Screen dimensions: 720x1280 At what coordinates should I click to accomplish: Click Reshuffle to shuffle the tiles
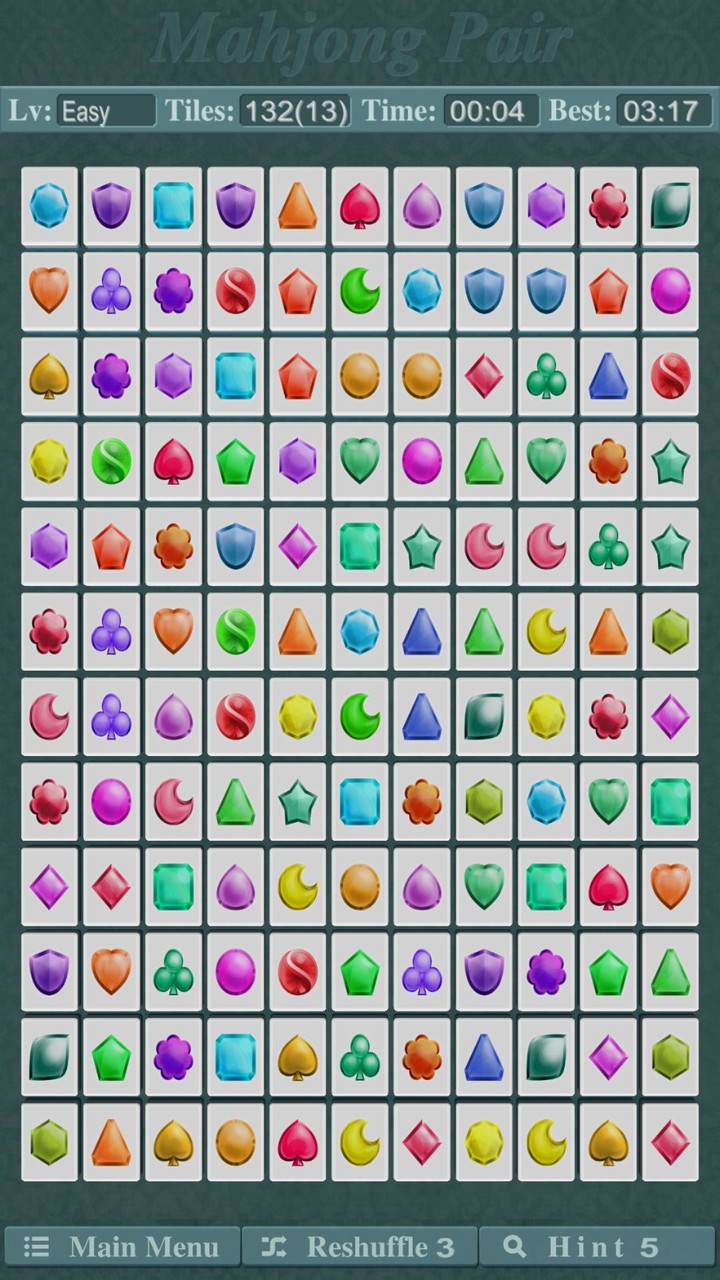(x=360, y=1247)
